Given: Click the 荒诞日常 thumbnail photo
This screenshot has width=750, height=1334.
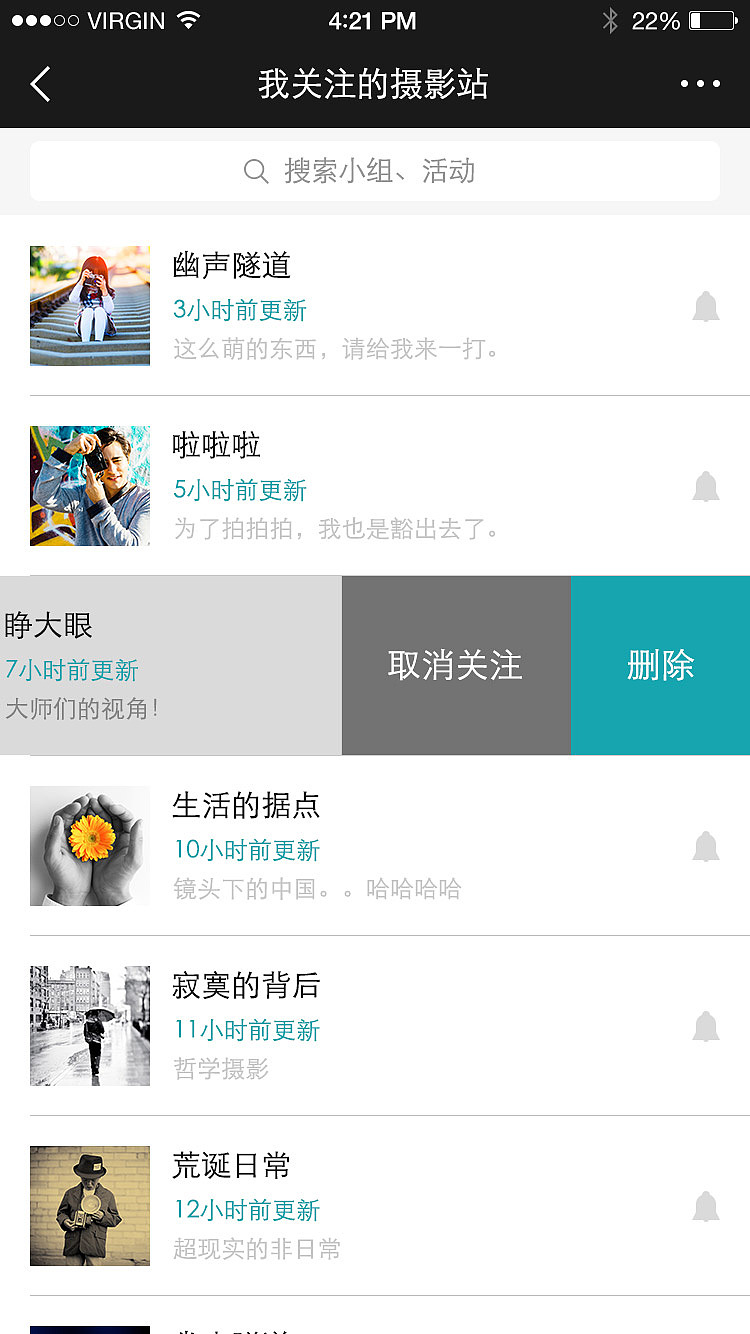Looking at the screenshot, I should pos(89,1206).
